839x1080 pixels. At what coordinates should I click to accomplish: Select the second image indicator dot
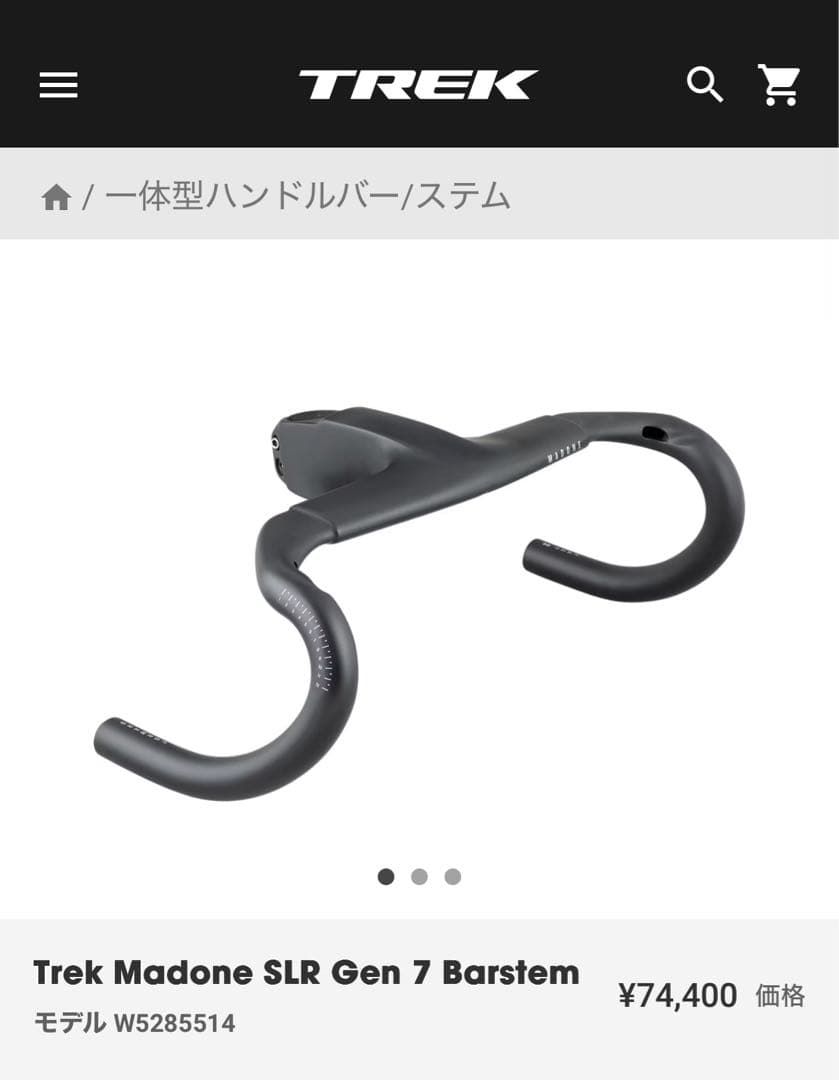(x=419, y=877)
